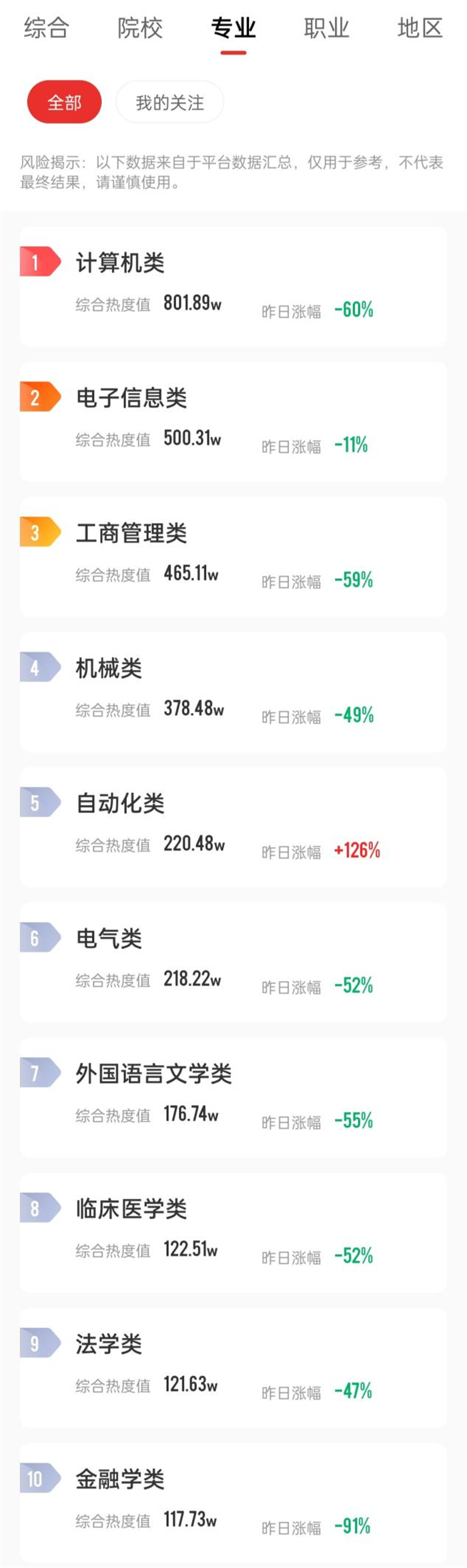467x1568 pixels.
Task: Switch to the 院校 tab
Action: [x=139, y=28]
